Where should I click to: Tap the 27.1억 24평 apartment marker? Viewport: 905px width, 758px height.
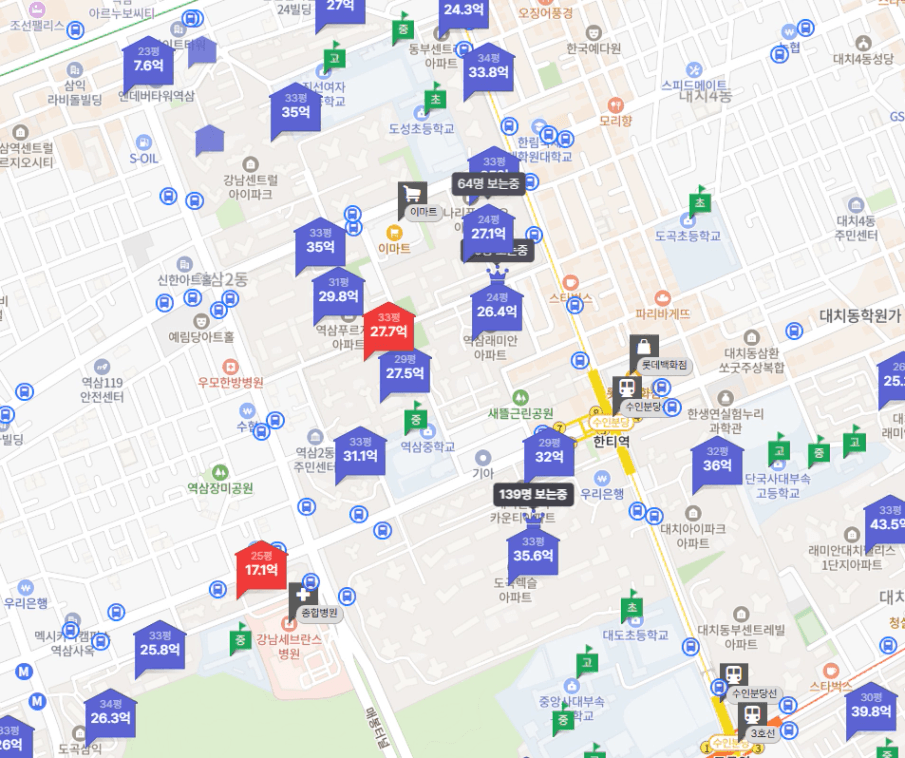[488, 230]
